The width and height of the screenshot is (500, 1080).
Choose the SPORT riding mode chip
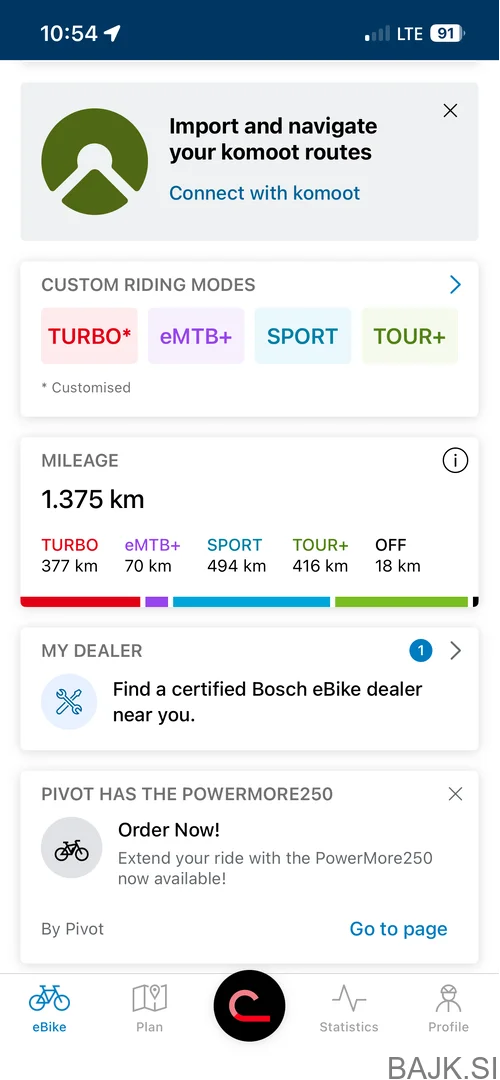coord(302,336)
